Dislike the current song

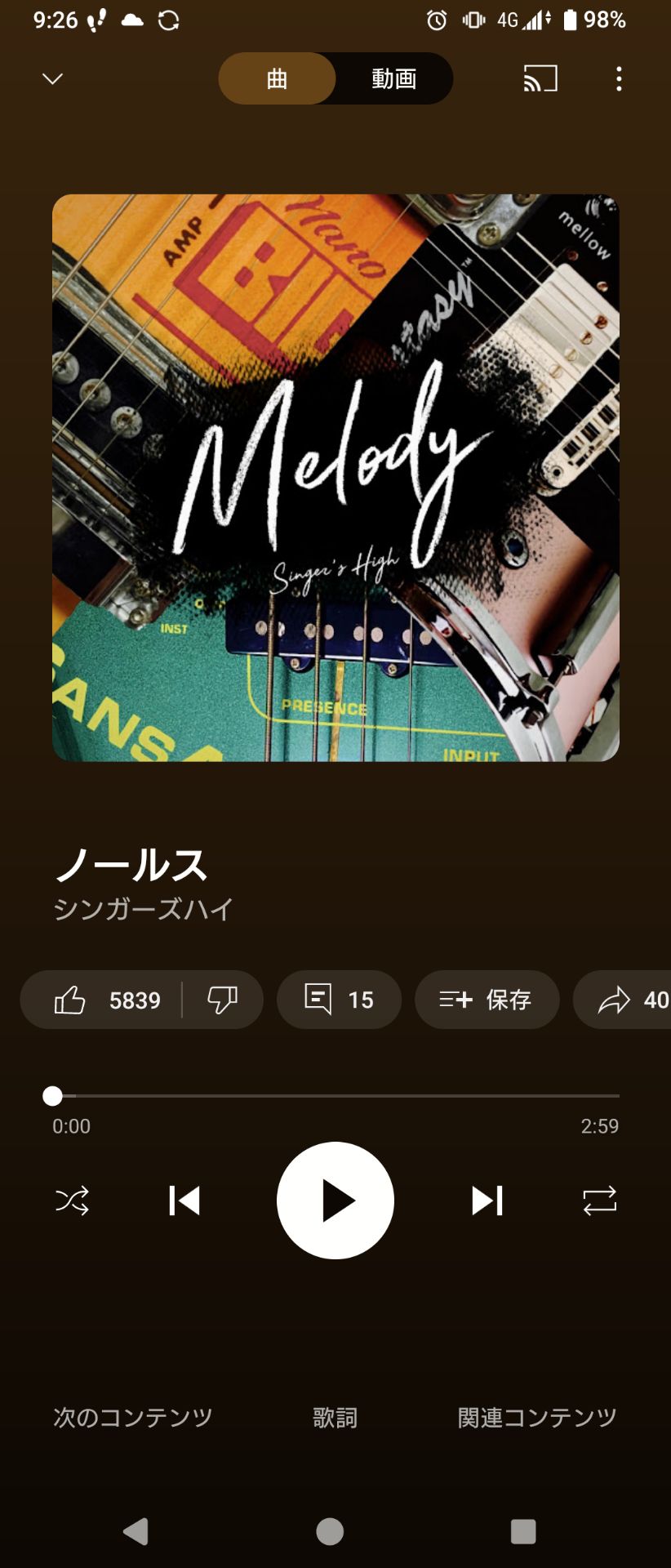pos(222,1000)
